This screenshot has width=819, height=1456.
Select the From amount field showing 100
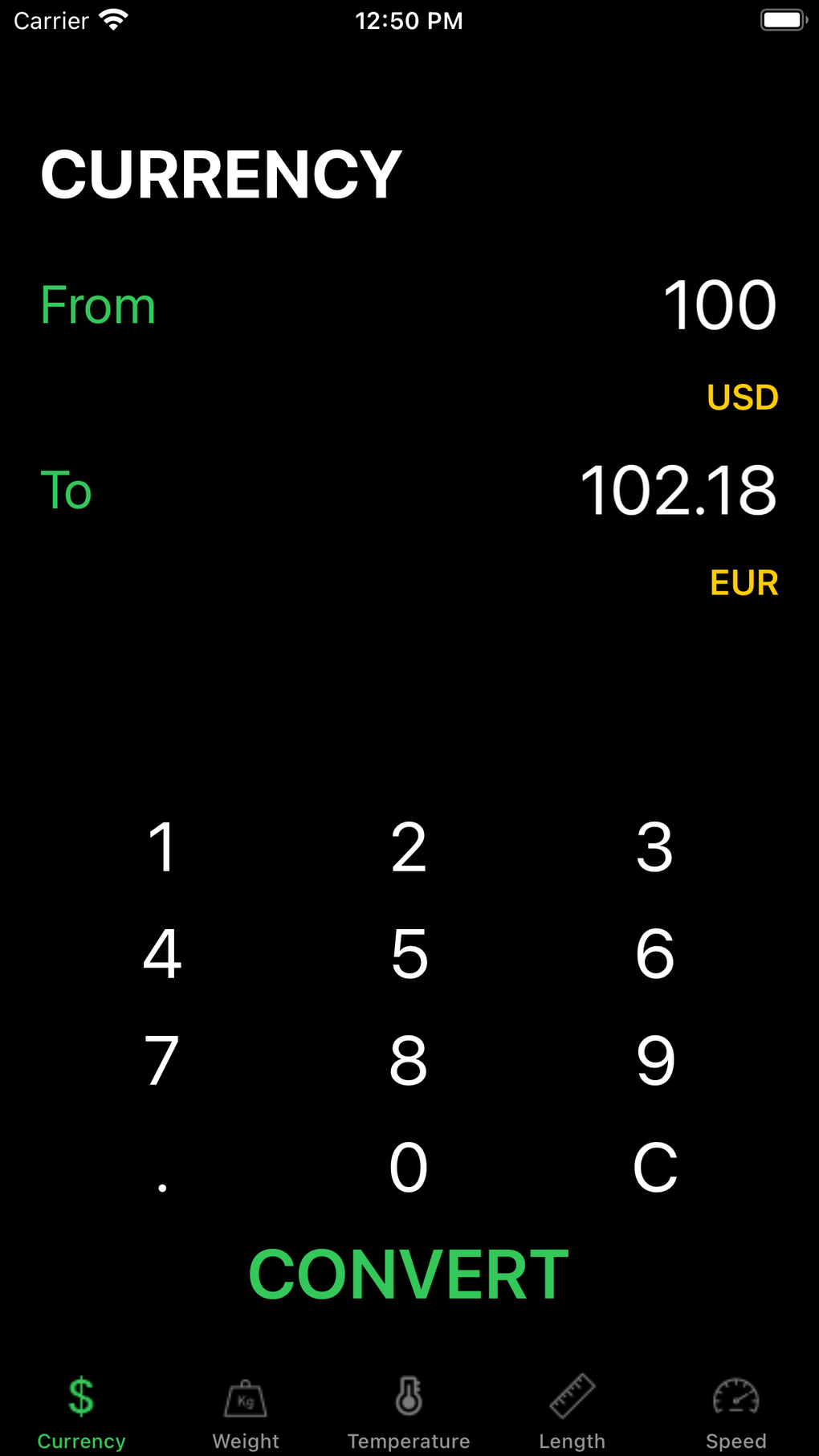point(719,305)
